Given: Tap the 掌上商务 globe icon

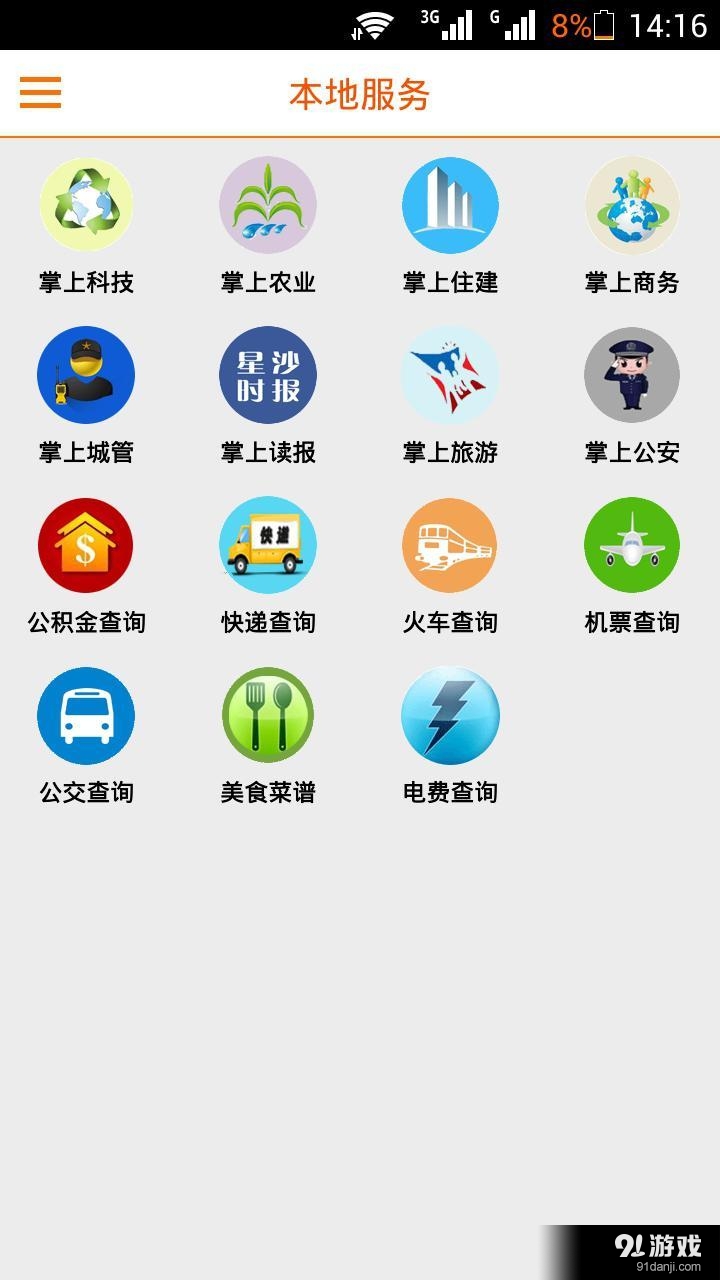Looking at the screenshot, I should tap(631, 204).
